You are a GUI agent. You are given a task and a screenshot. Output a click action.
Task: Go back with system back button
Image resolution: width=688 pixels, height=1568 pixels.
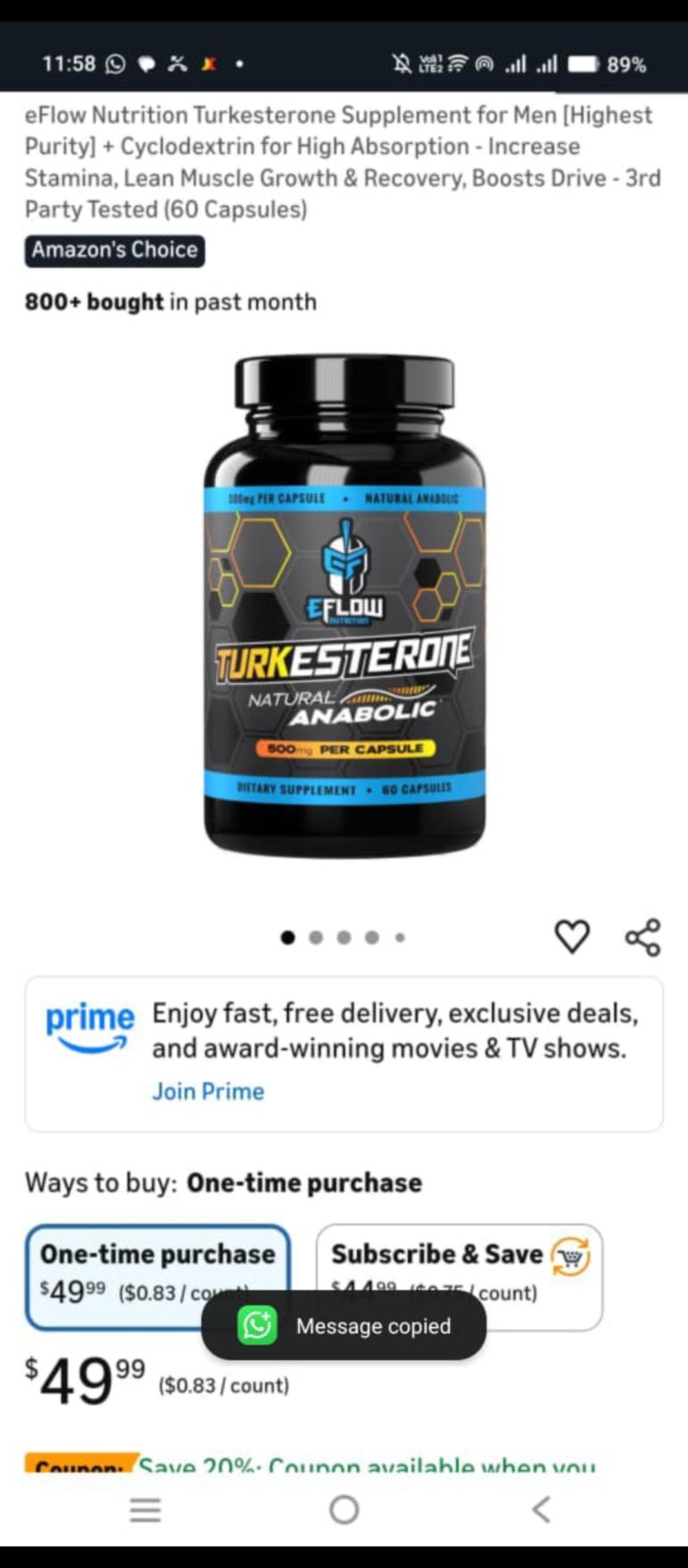pos(541,1509)
